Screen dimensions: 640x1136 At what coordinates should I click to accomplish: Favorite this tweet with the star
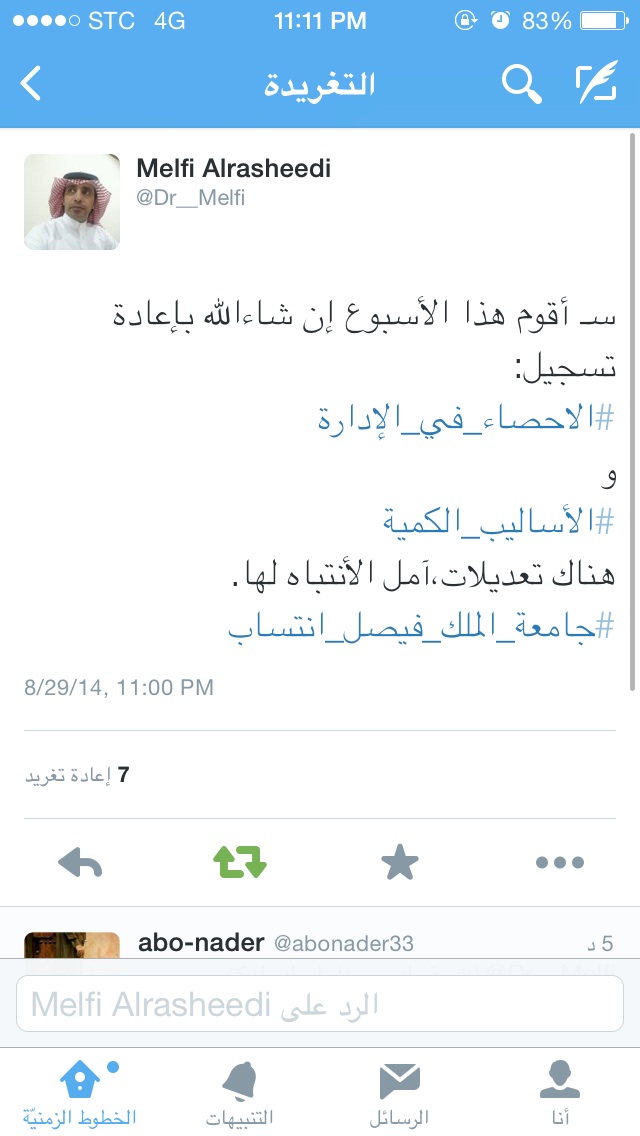(x=400, y=862)
